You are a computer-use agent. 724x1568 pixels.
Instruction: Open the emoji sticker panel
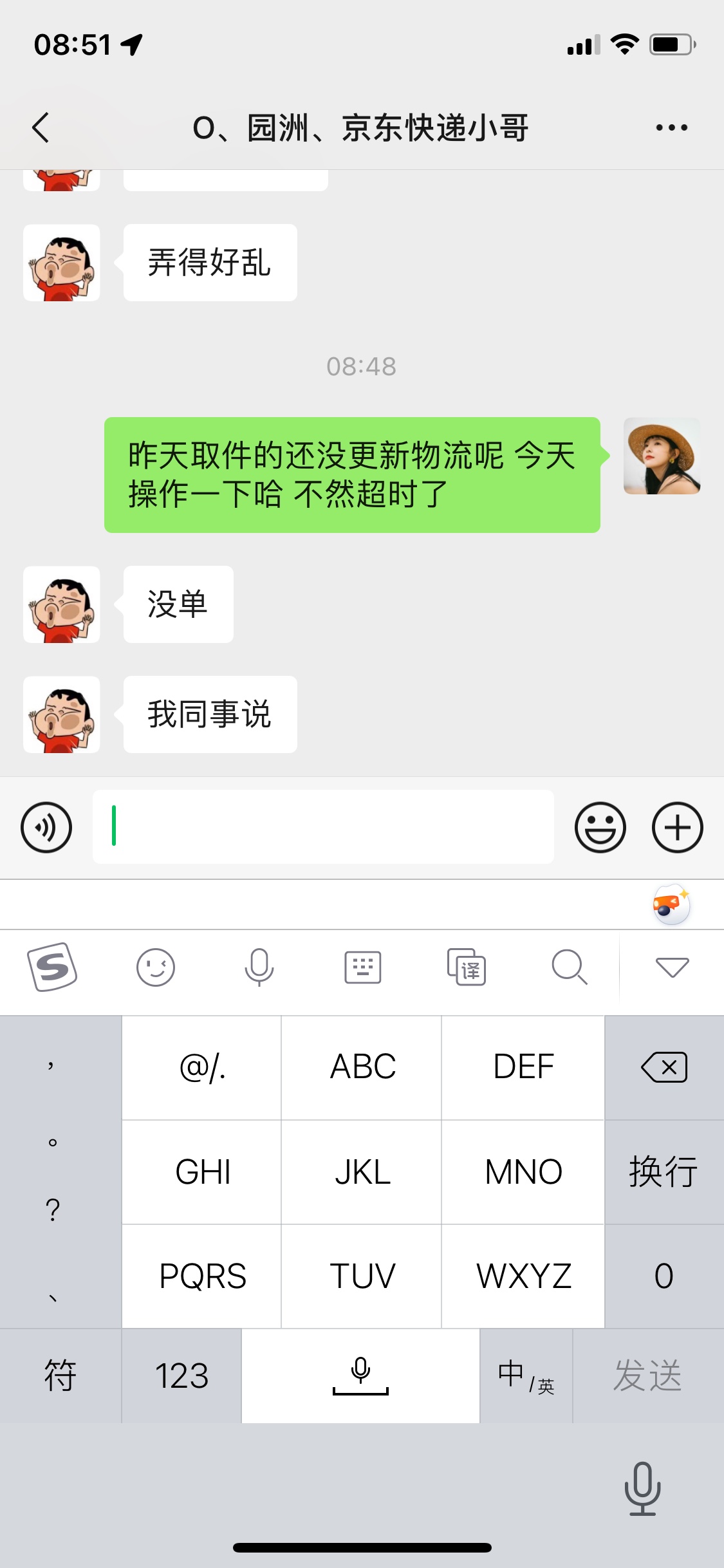pos(600,827)
